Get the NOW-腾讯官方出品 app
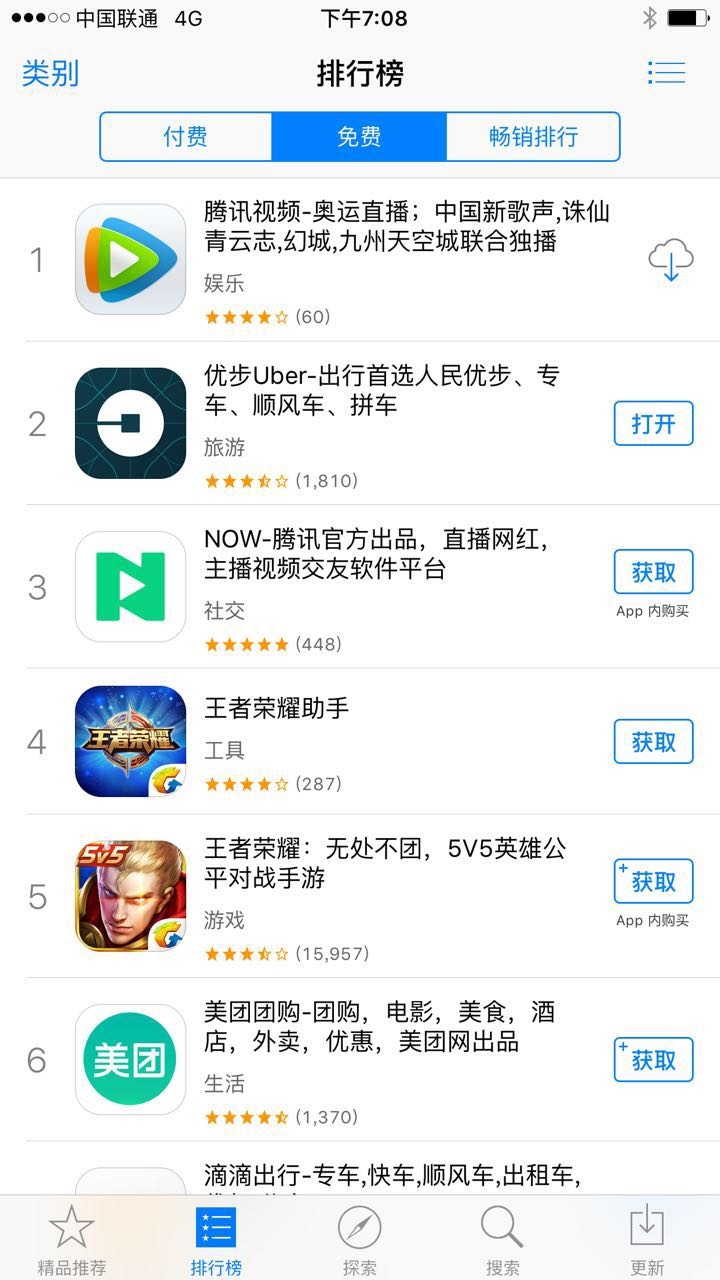Screen dimensions: 720x1280 [653, 572]
